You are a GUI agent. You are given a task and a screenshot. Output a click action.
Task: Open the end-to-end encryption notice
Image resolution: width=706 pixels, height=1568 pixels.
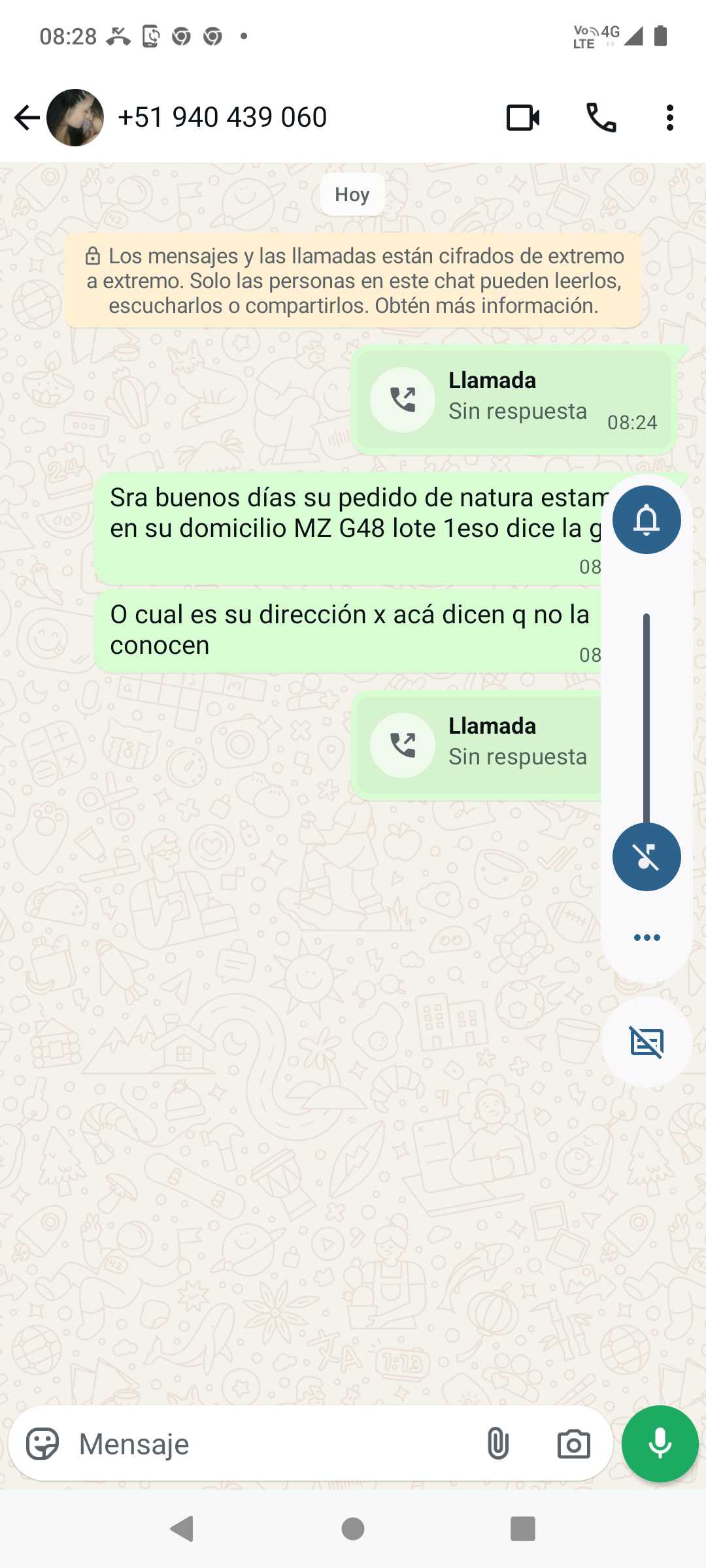click(x=353, y=281)
